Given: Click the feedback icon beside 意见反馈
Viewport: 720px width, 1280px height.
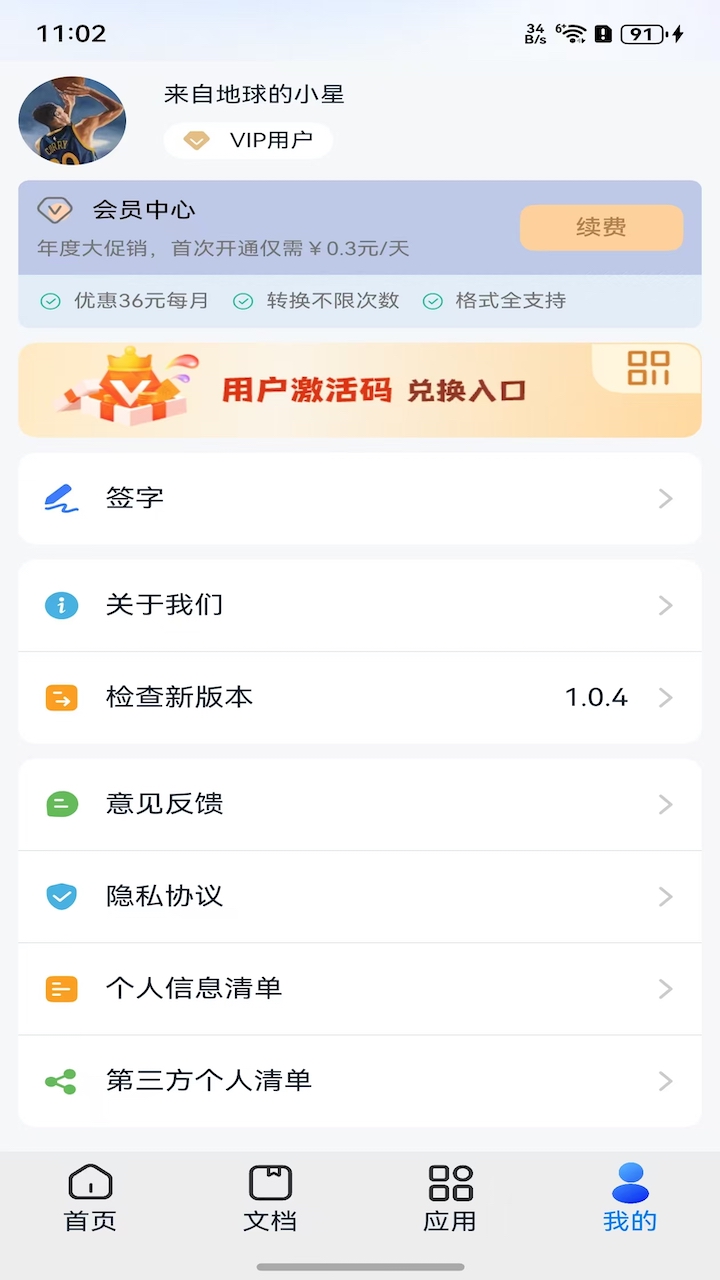Looking at the screenshot, I should [61, 804].
